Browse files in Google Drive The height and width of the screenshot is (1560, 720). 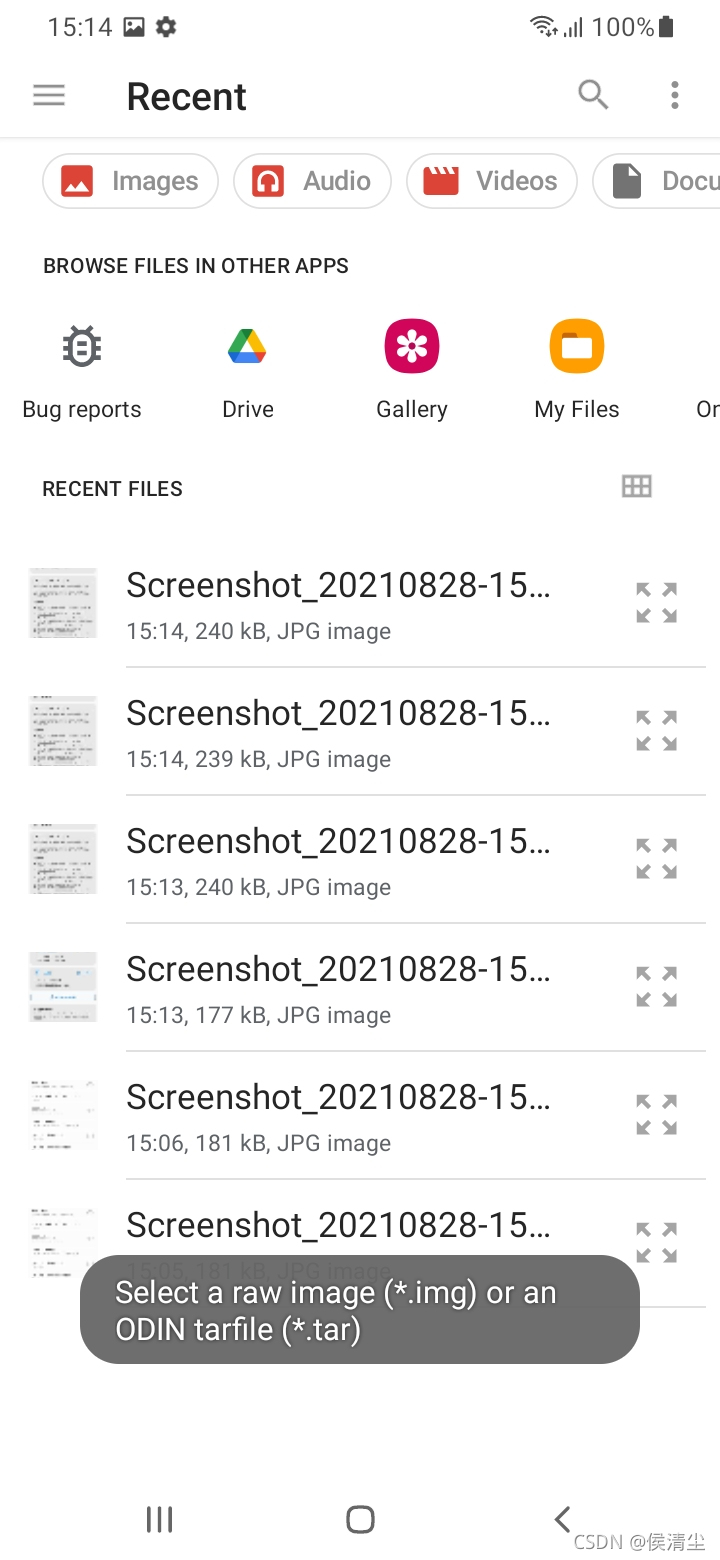point(247,368)
